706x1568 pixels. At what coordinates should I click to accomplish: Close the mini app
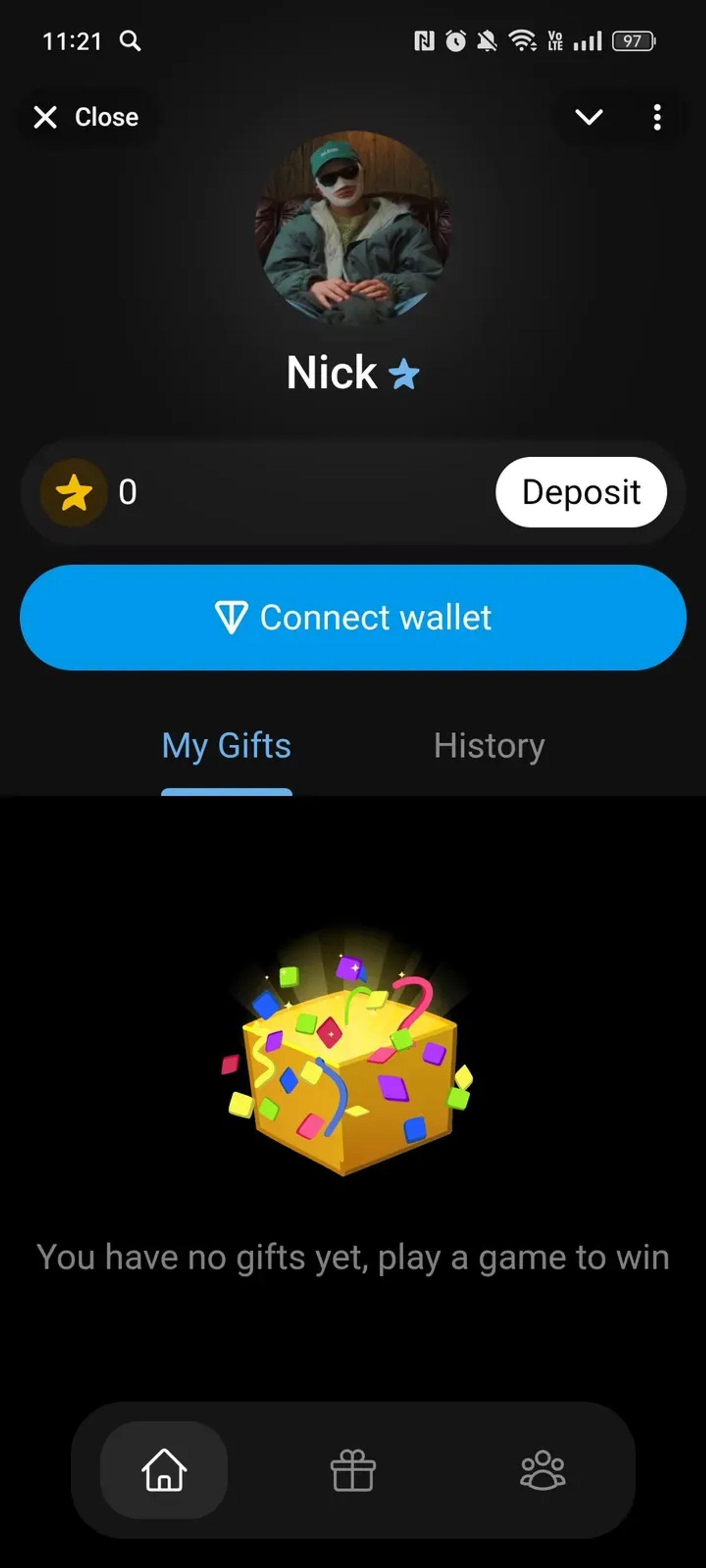pos(86,117)
